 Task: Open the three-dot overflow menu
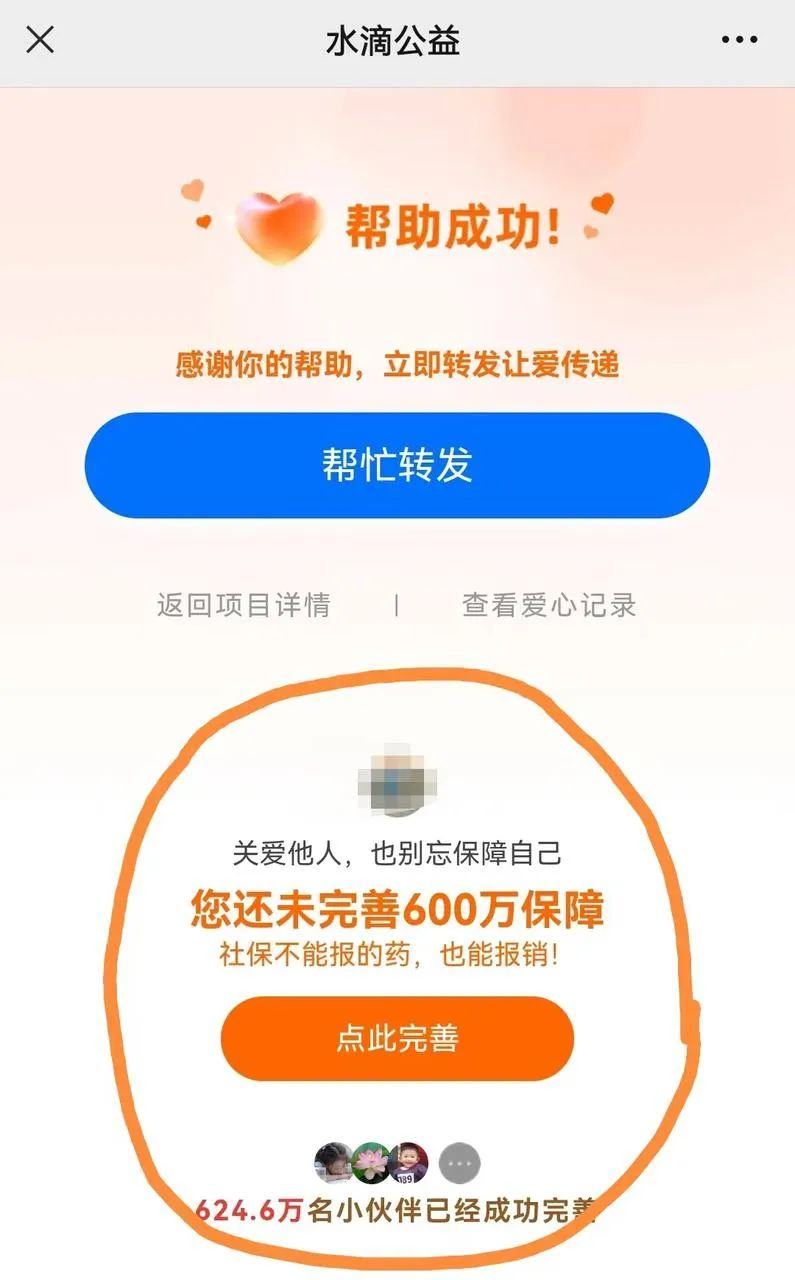click(x=739, y=40)
